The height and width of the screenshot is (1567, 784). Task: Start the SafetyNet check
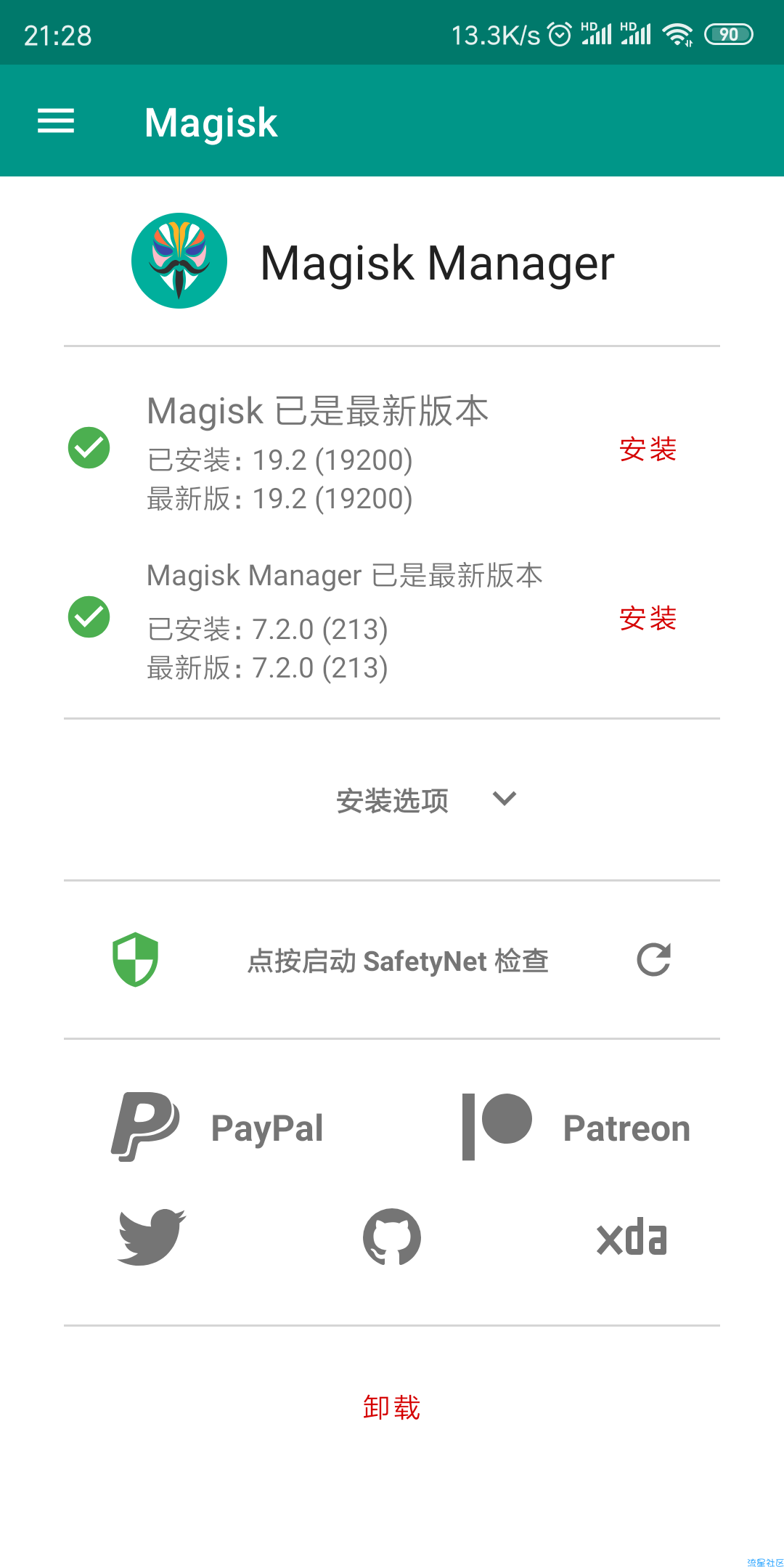coord(397,961)
